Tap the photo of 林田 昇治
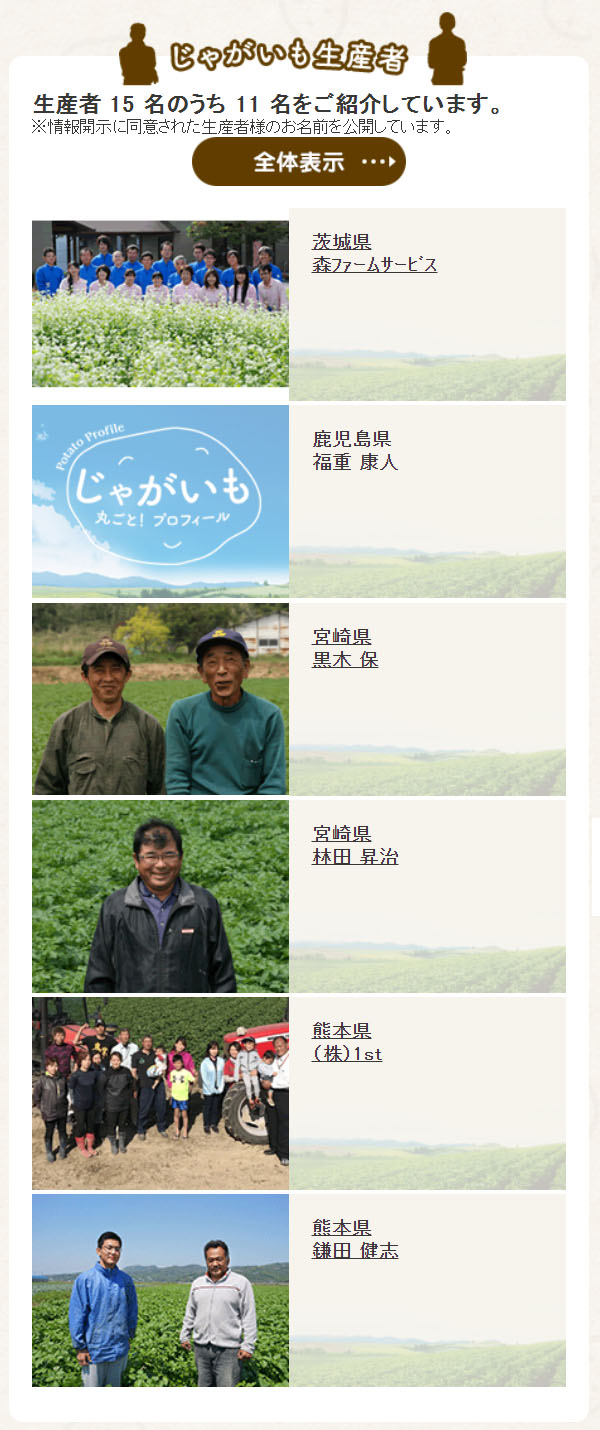The image size is (600, 1430). 160,896
